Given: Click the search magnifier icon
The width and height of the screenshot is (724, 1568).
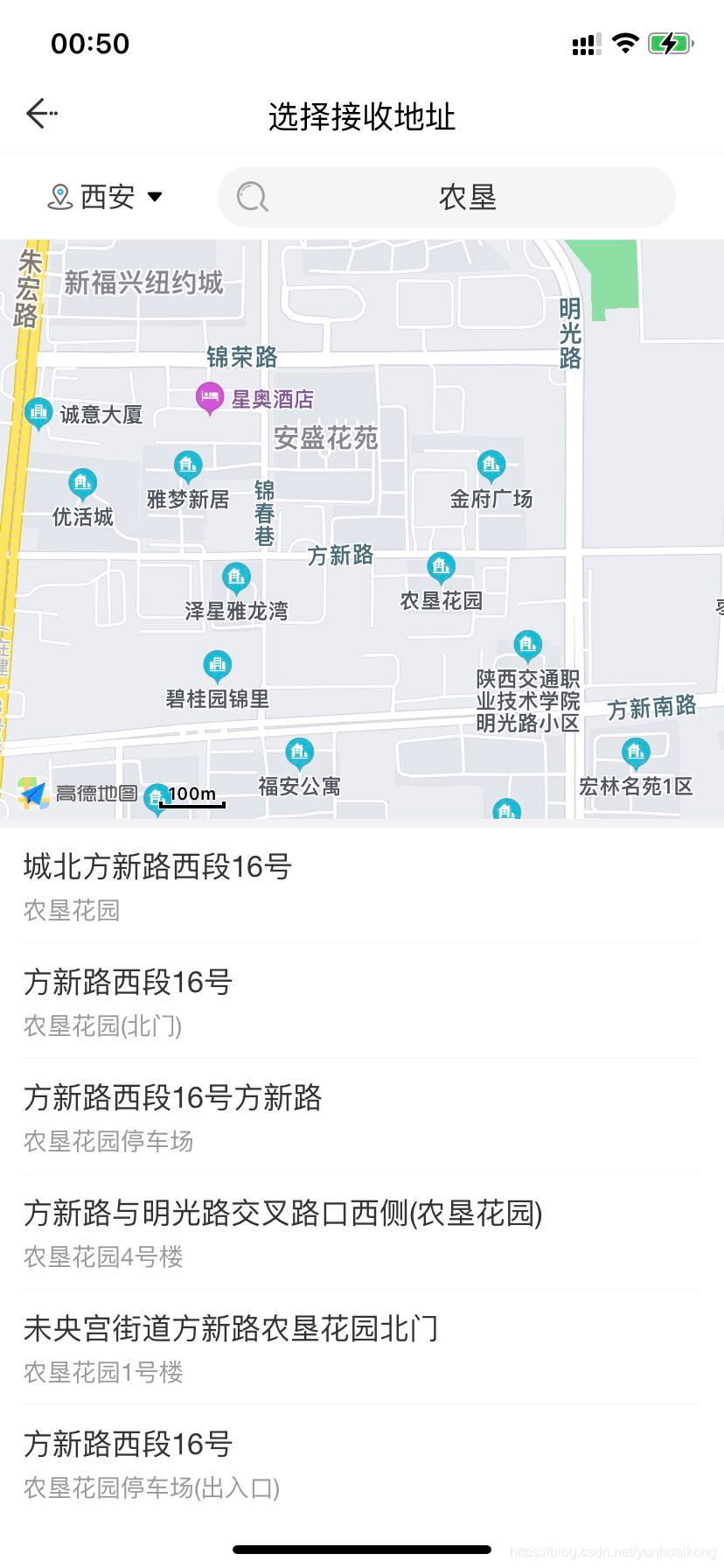Looking at the screenshot, I should click(x=253, y=197).
